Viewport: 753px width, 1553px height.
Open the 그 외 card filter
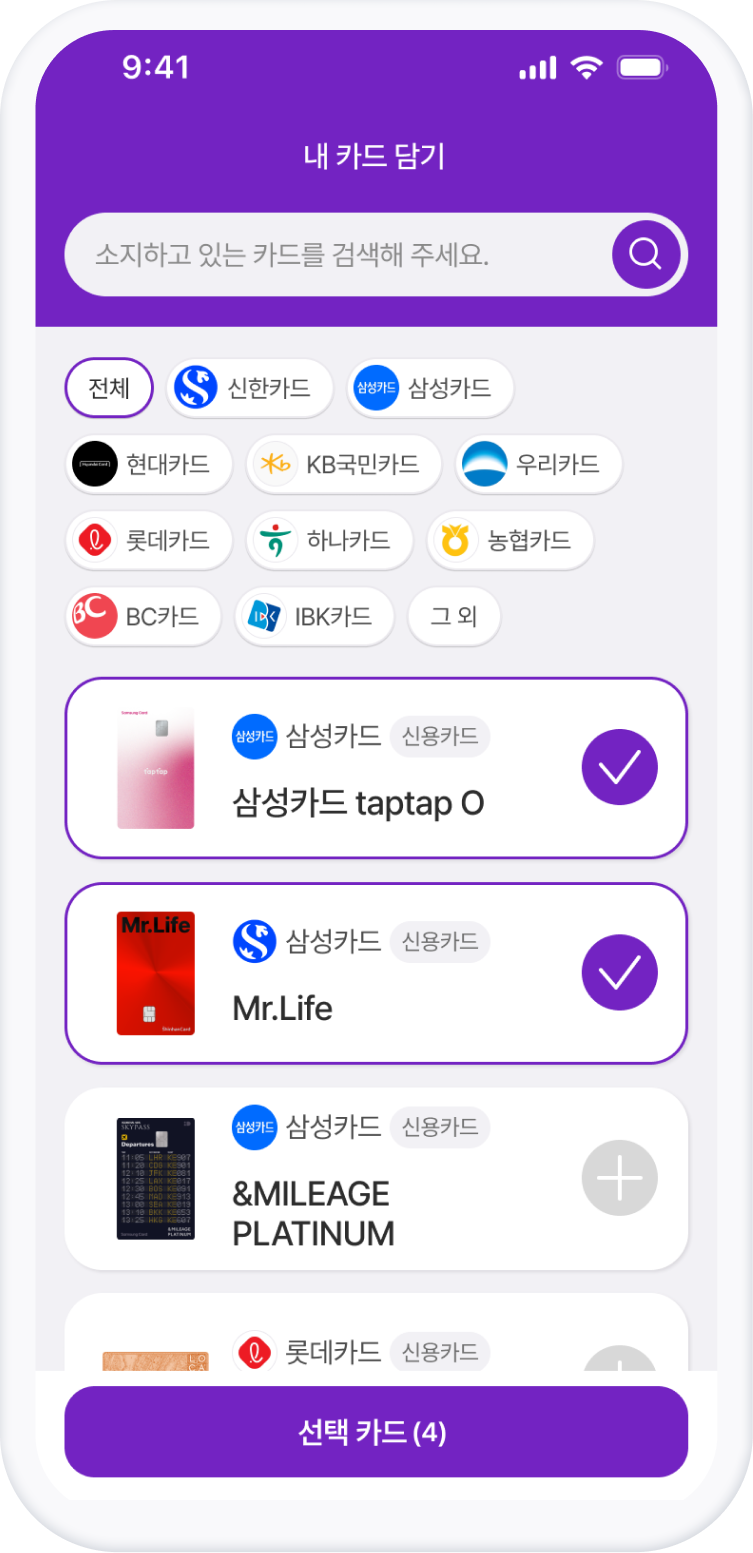pyautogui.click(x=453, y=616)
